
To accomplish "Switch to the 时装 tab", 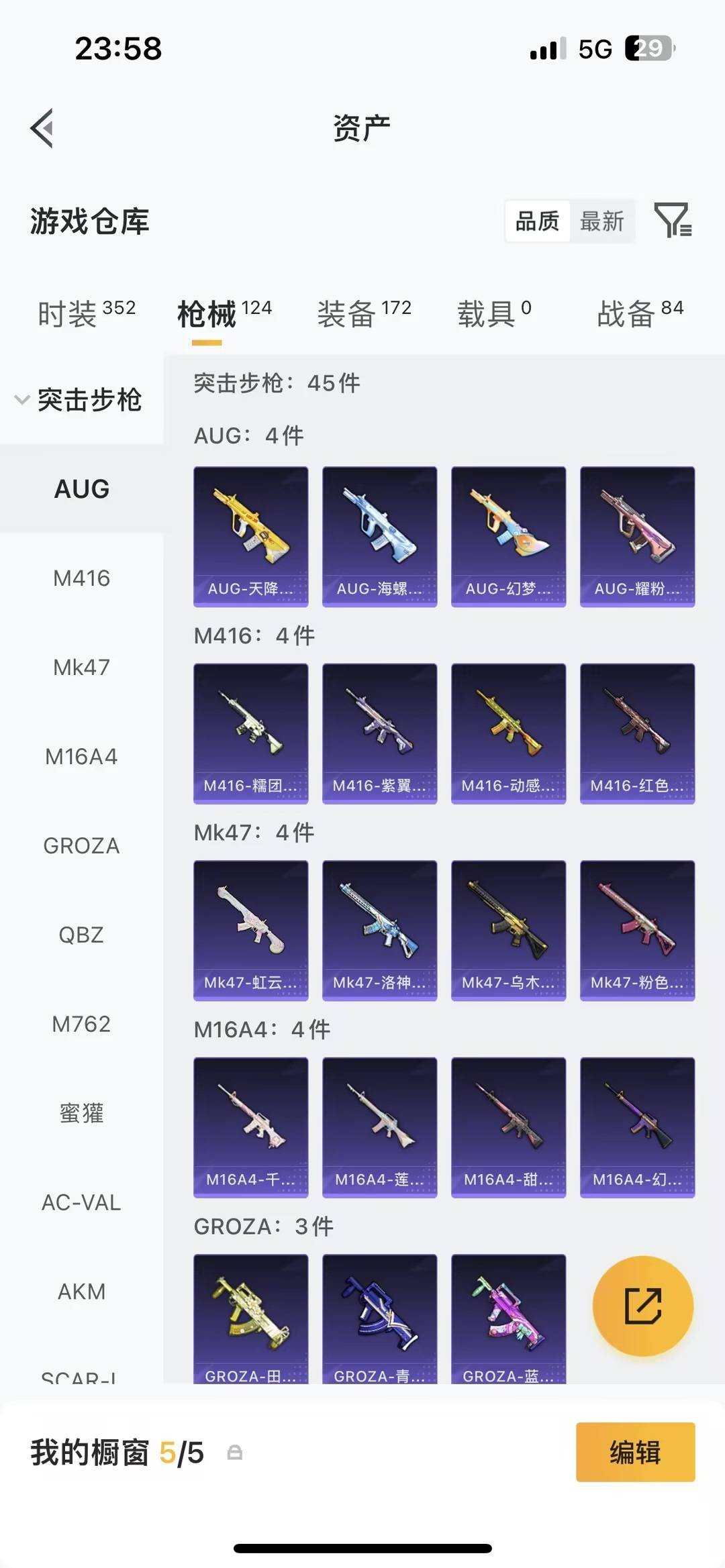I will (86, 313).
